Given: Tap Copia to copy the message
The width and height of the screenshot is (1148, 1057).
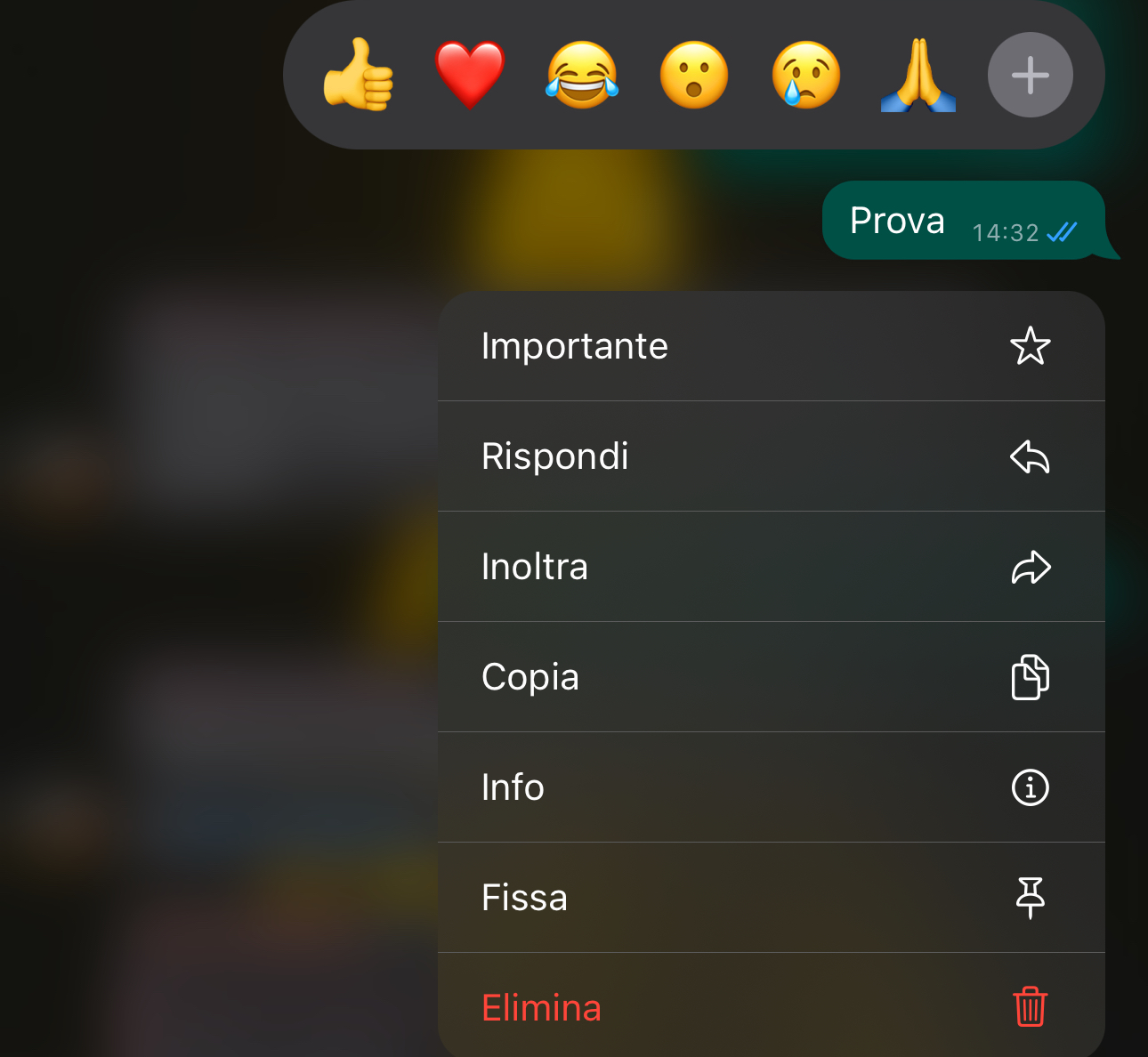Looking at the screenshot, I should (x=771, y=677).
